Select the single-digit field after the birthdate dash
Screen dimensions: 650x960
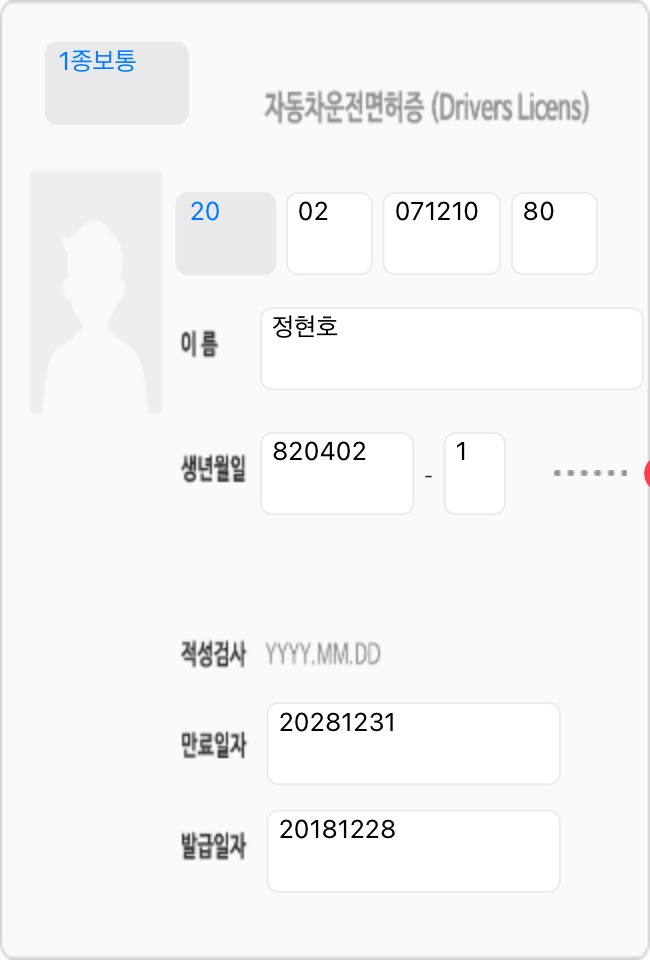474,473
